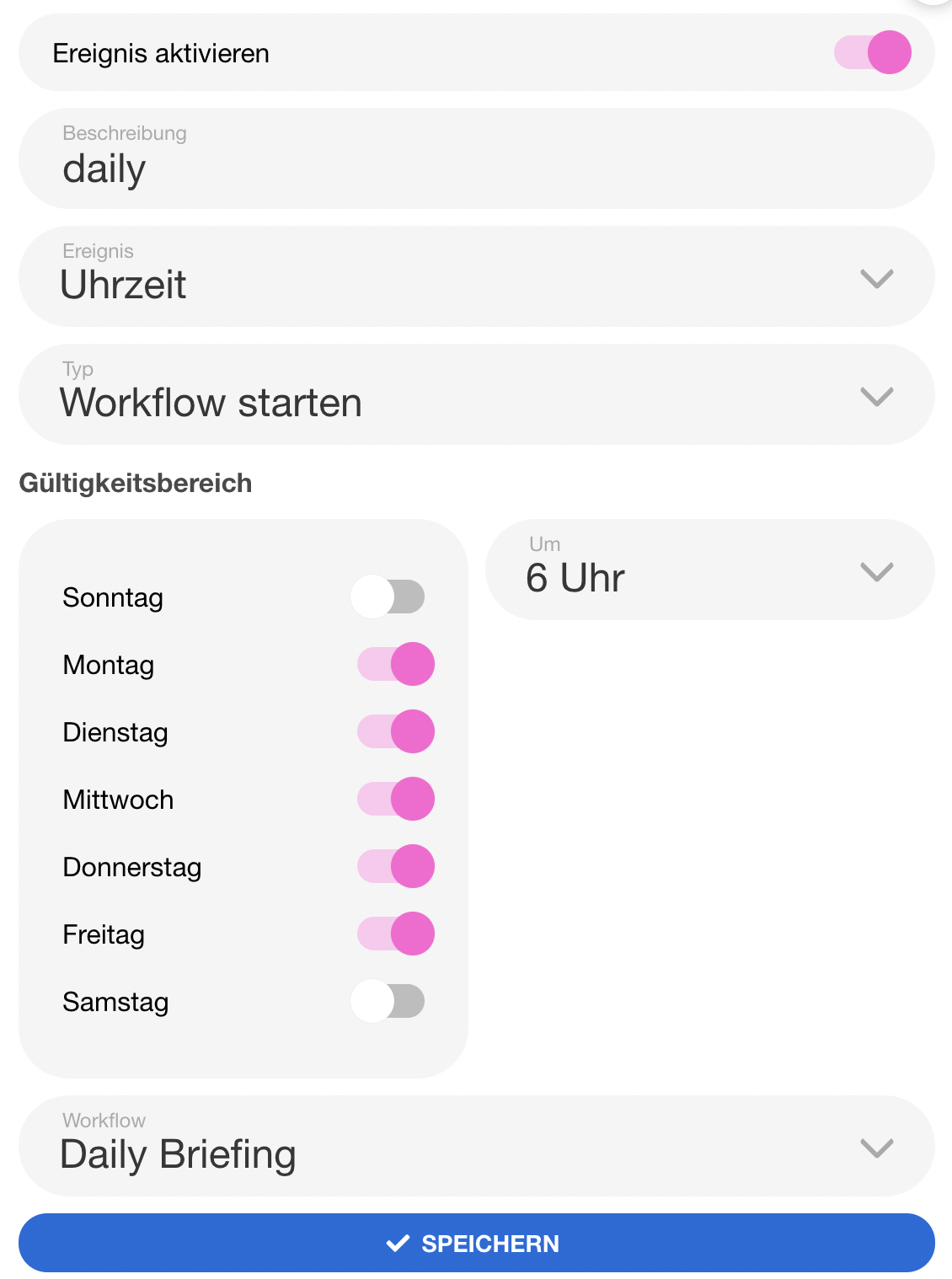Switch off the Mittwoch toggle
The image size is (952, 1279).
[396, 799]
